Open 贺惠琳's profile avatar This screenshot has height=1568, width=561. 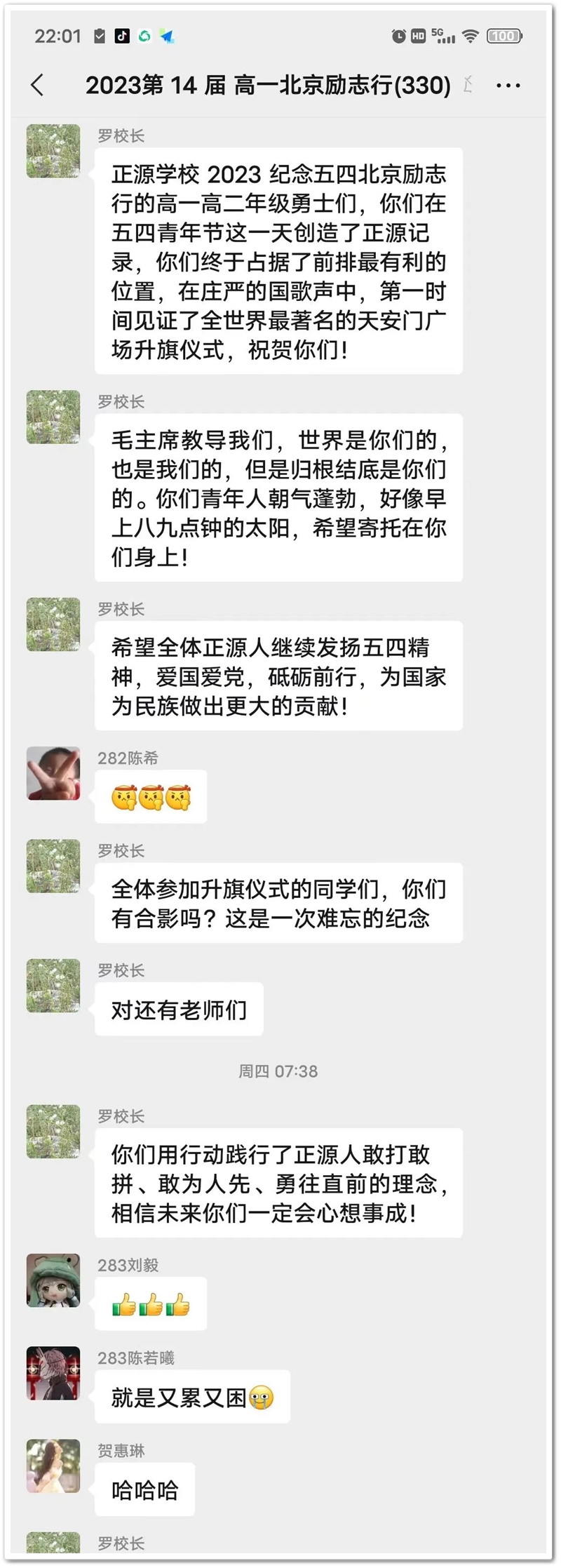(x=53, y=1466)
